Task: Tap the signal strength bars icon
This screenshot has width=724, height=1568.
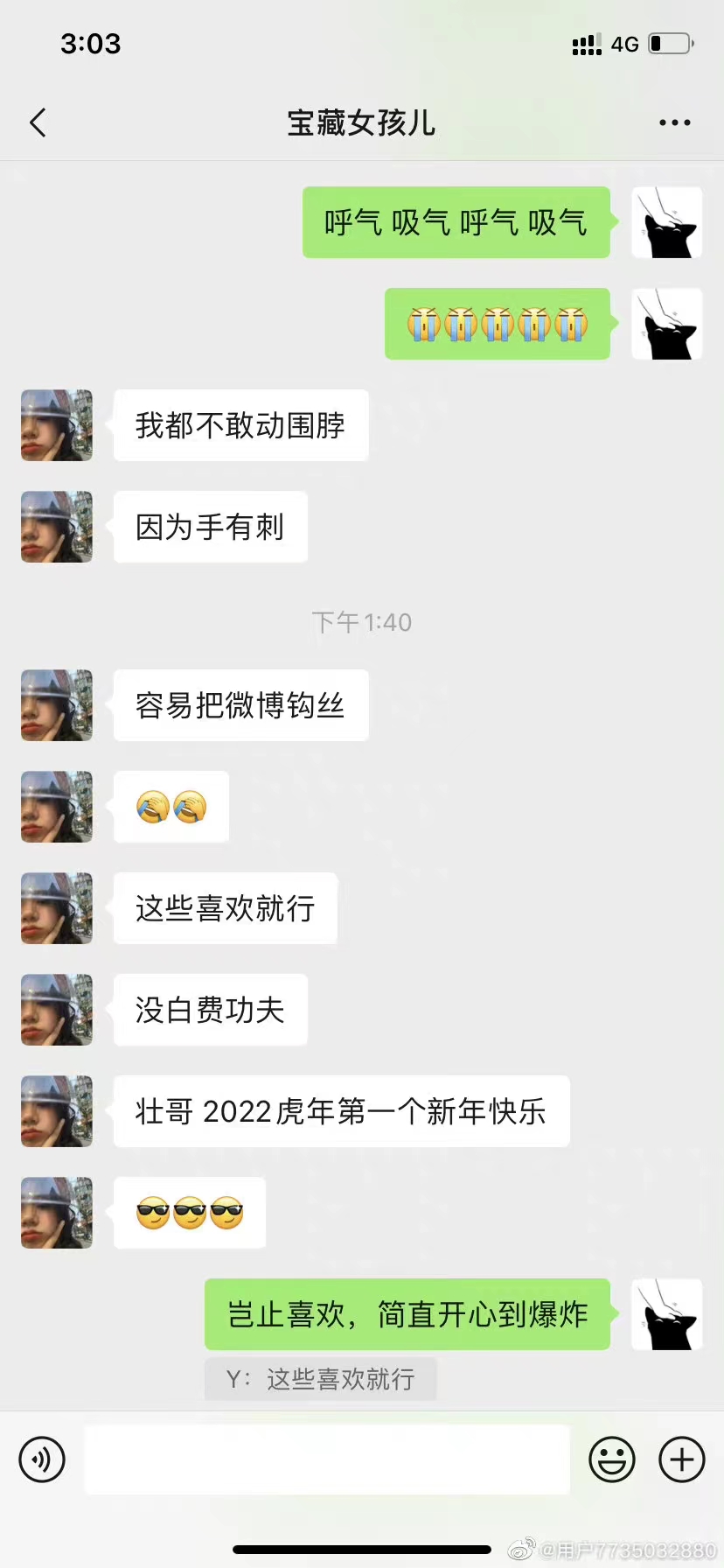Action: click(x=586, y=44)
